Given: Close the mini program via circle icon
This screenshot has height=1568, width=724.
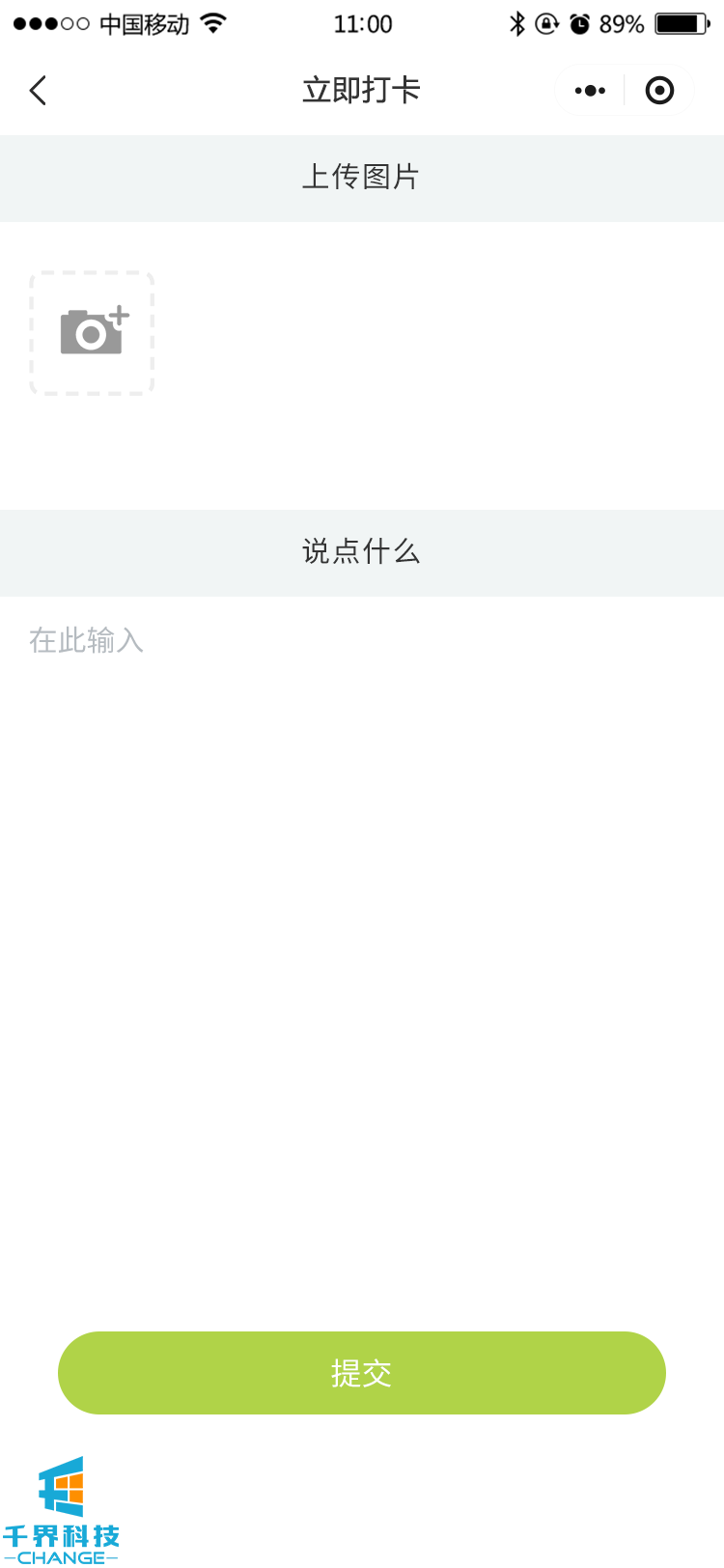Looking at the screenshot, I should 659,91.
